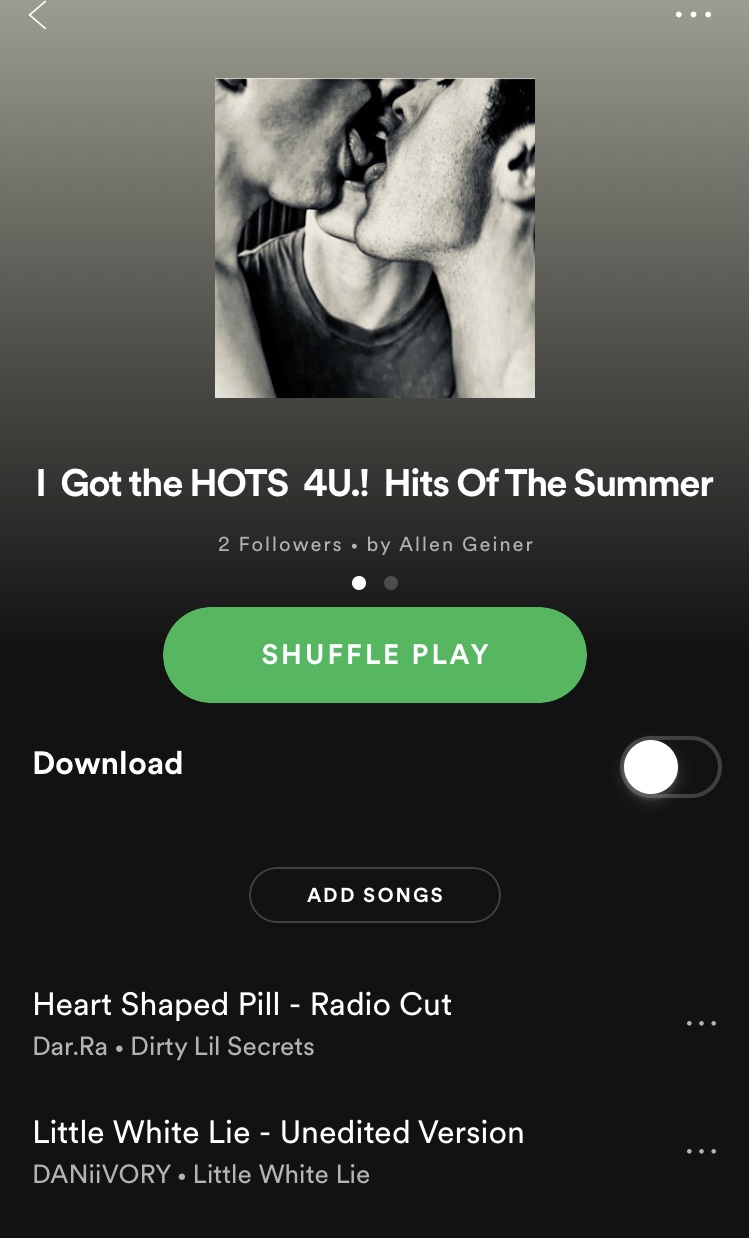Tap the second page indicator dot

click(x=391, y=583)
